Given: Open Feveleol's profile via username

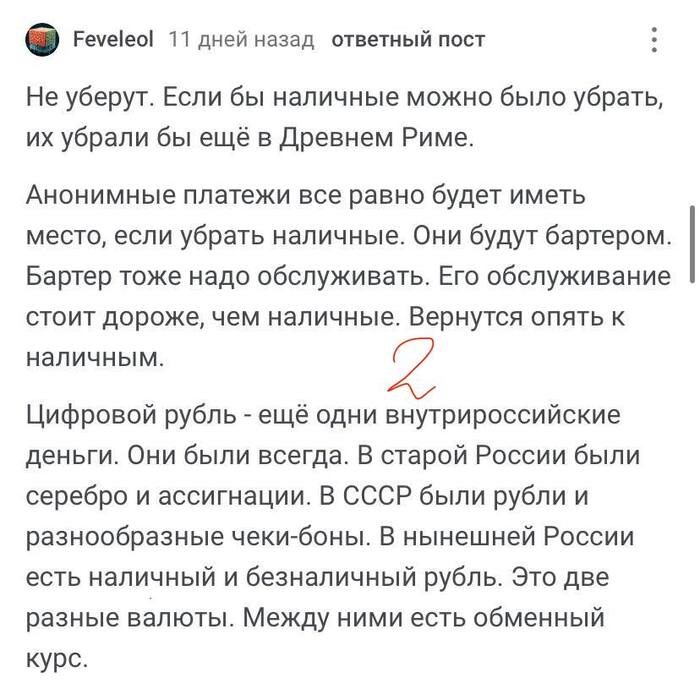Looking at the screenshot, I should click(113, 40).
